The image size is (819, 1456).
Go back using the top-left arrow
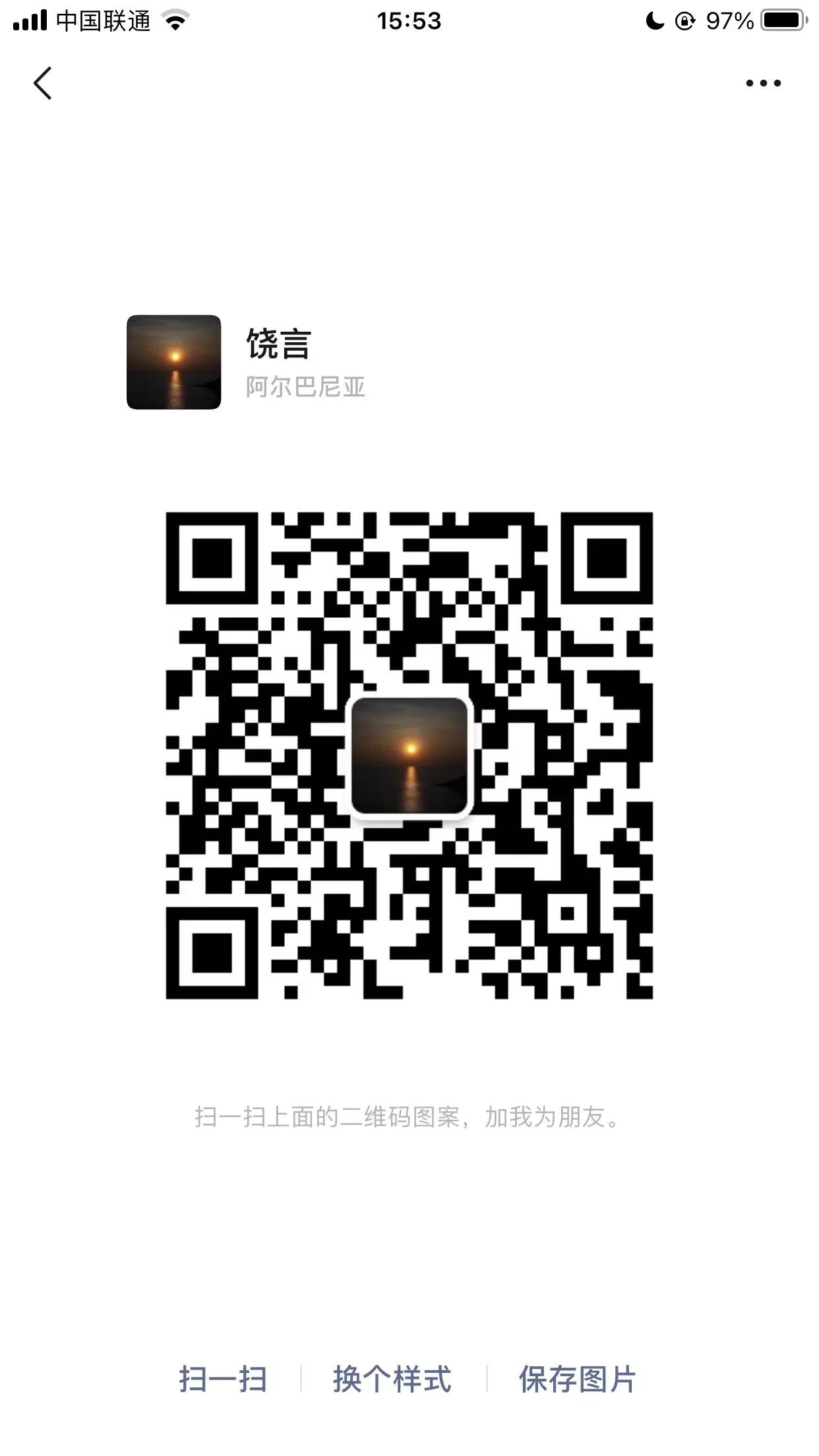[x=44, y=84]
